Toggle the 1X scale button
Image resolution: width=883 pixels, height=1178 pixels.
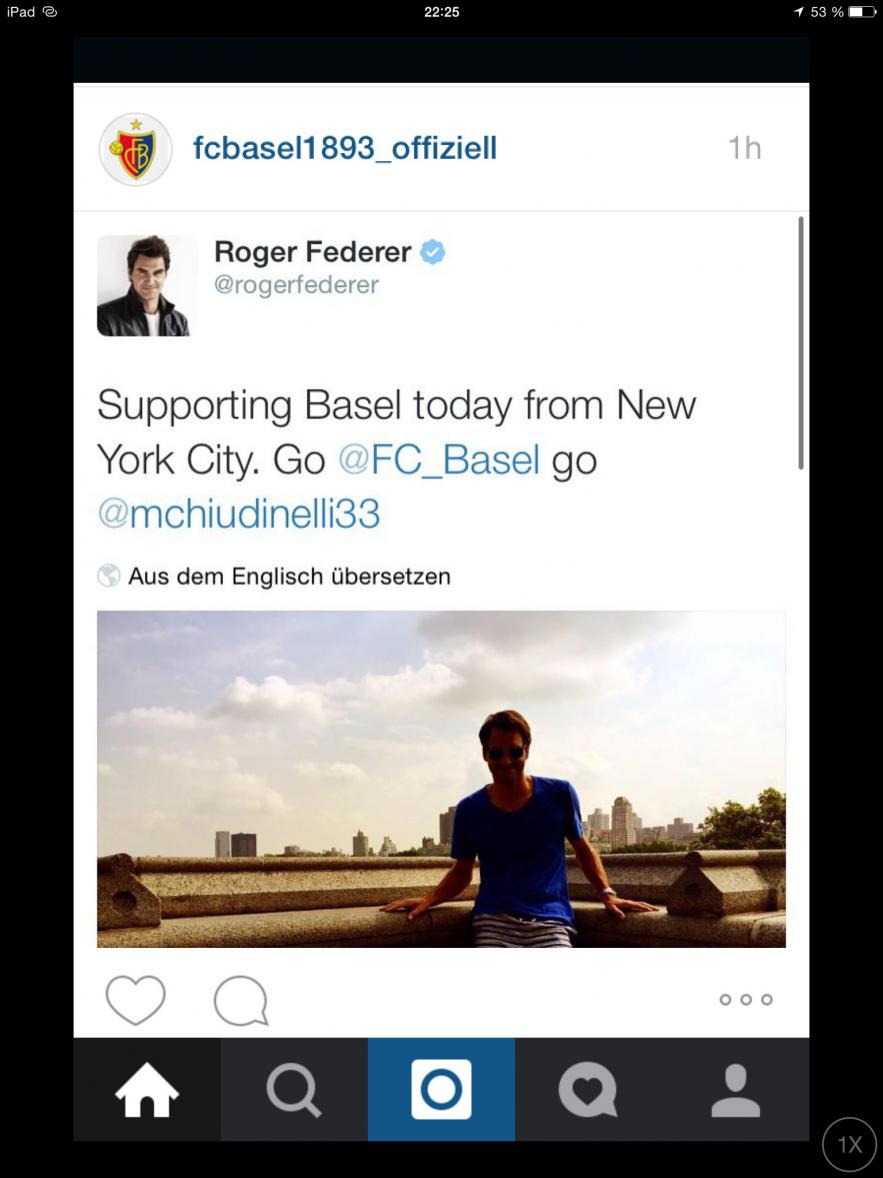click(849, 1145)
